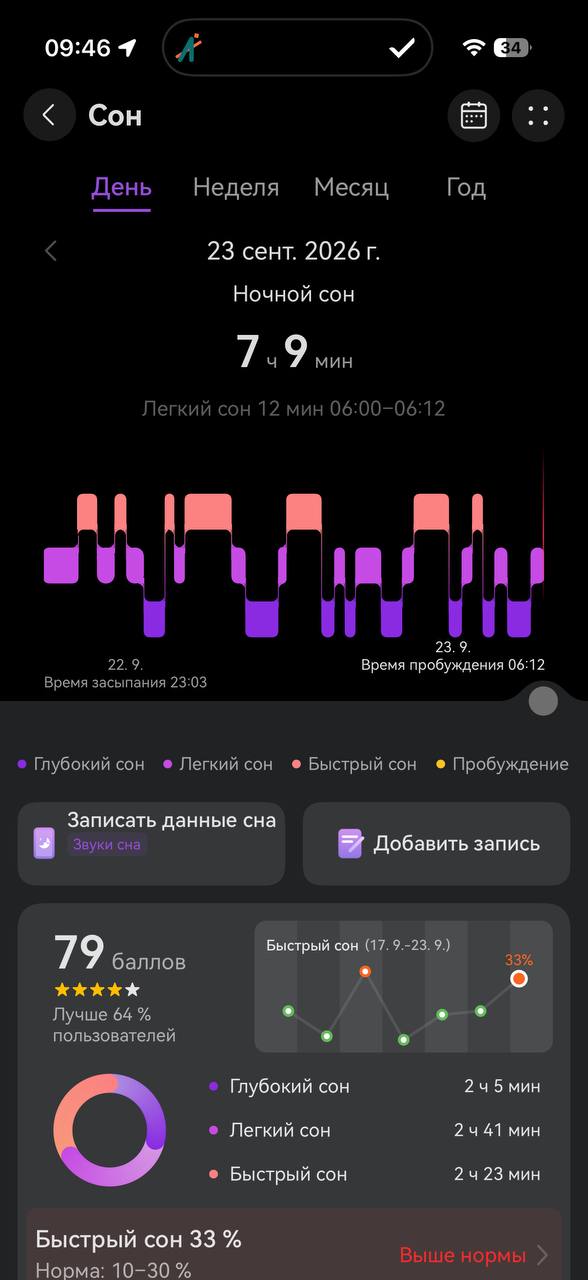Switch to the Неделя tab

pos(236,187)
